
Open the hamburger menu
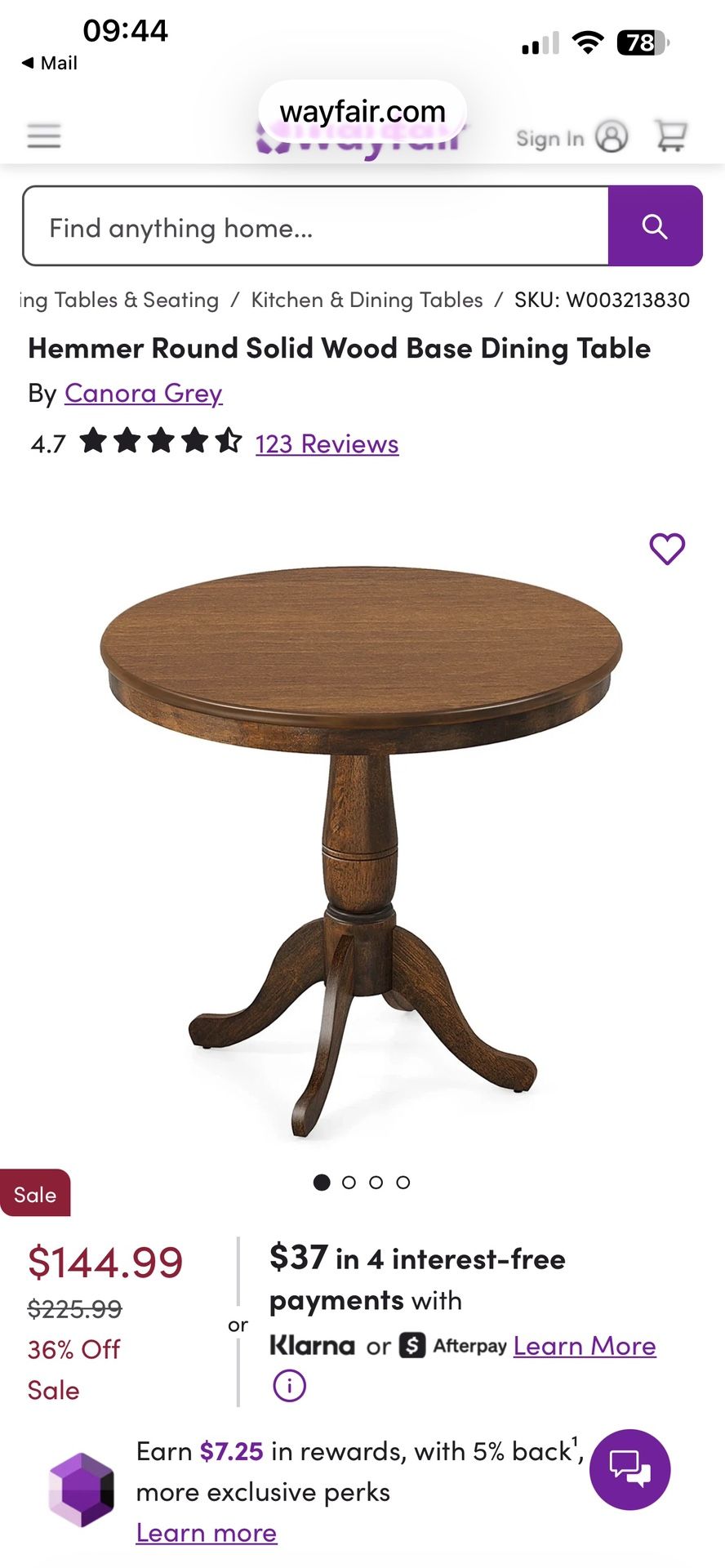(x=44, y=136)
